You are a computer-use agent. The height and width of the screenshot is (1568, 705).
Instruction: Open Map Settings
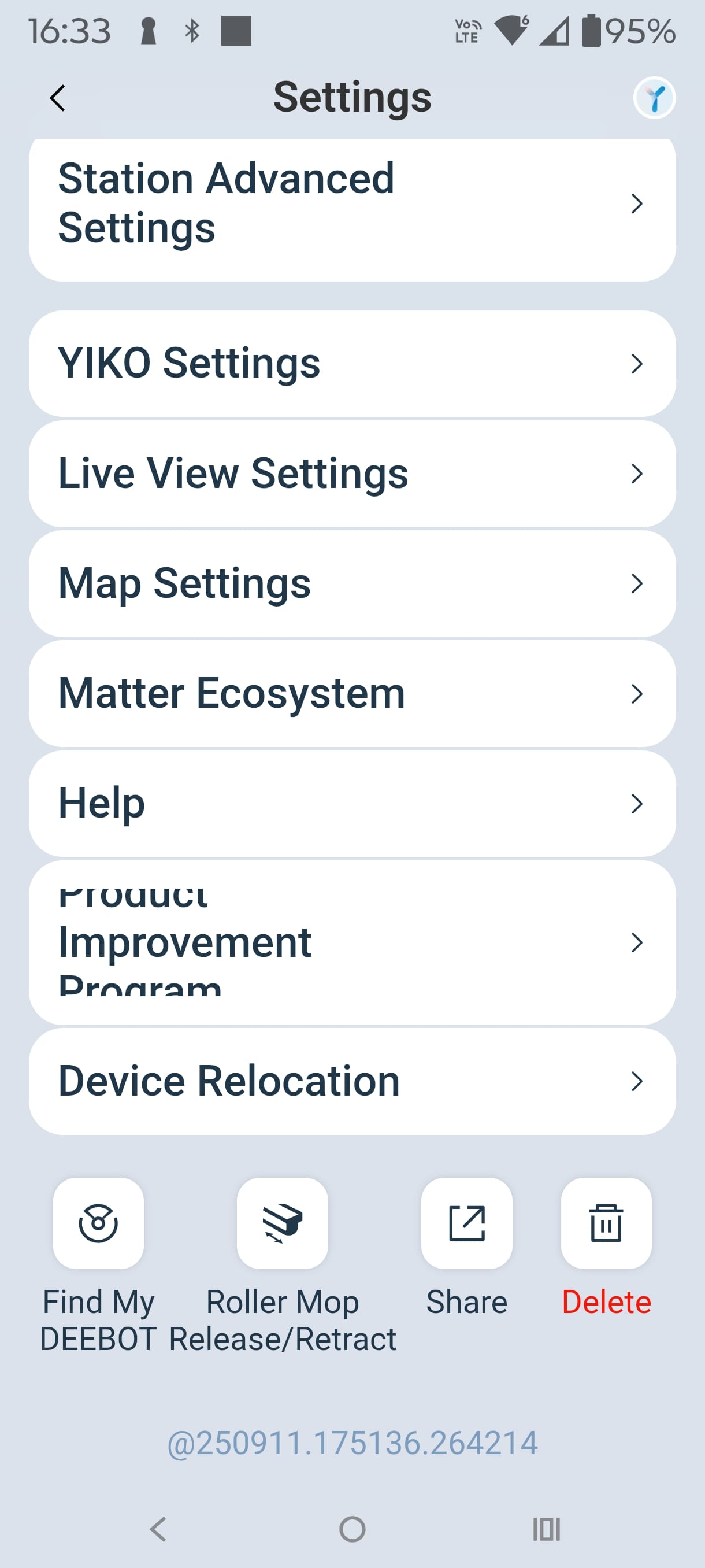(x=351, y=583)
